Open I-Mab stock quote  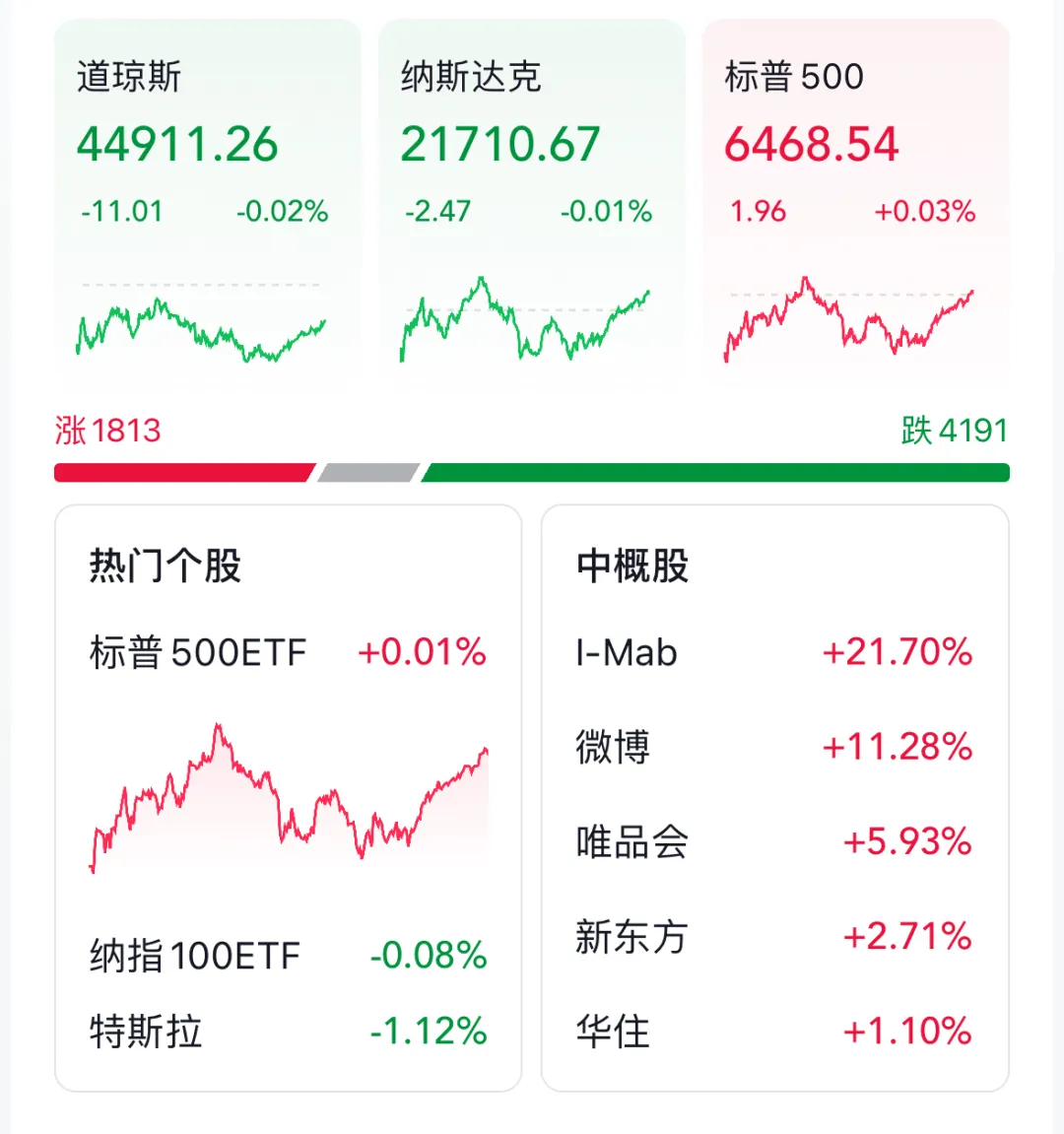(x=774, y=652)
